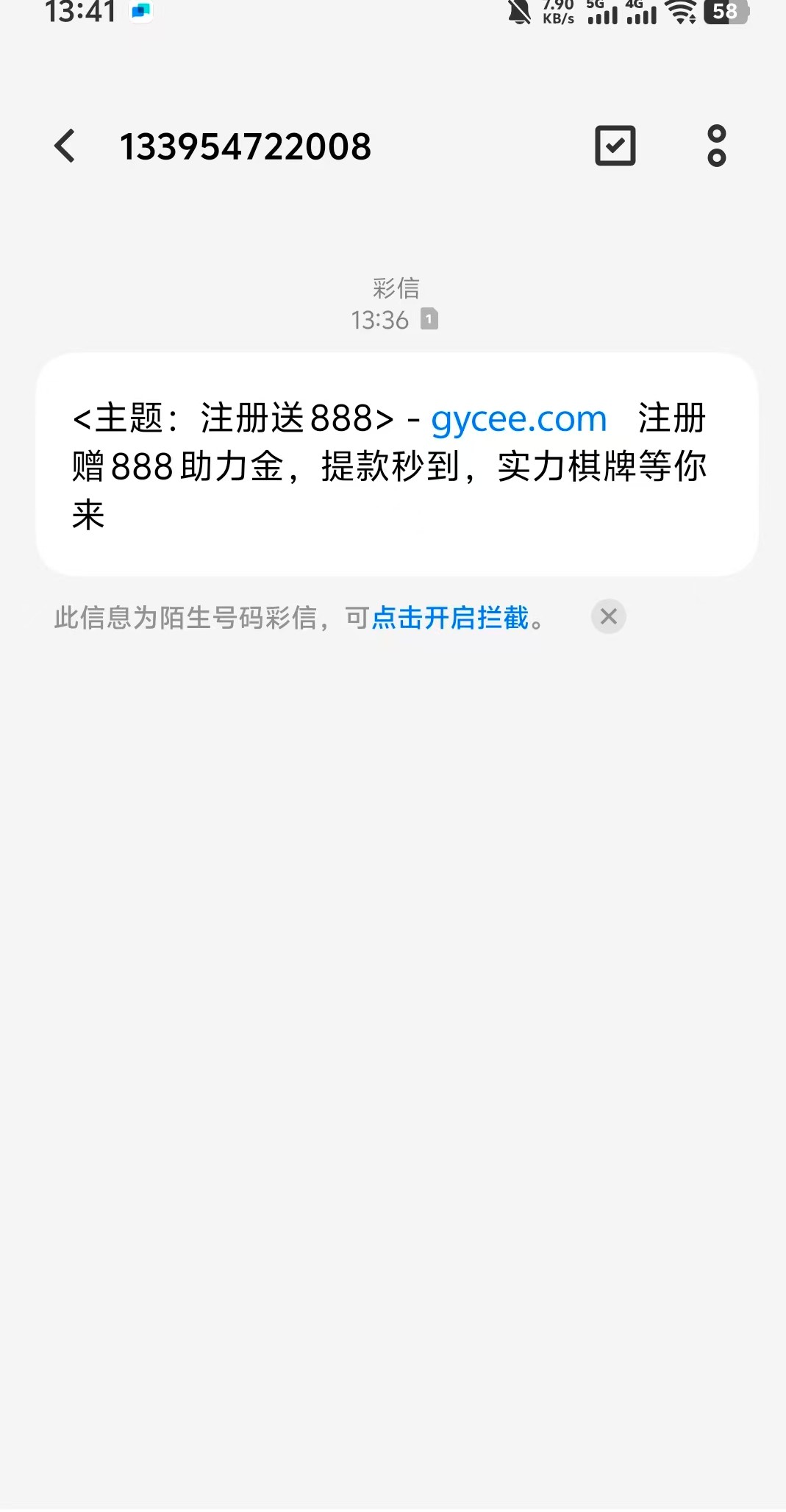Tap the 彩信 timestamp label
Screen dimensions: 786x1512
[395, 288]
